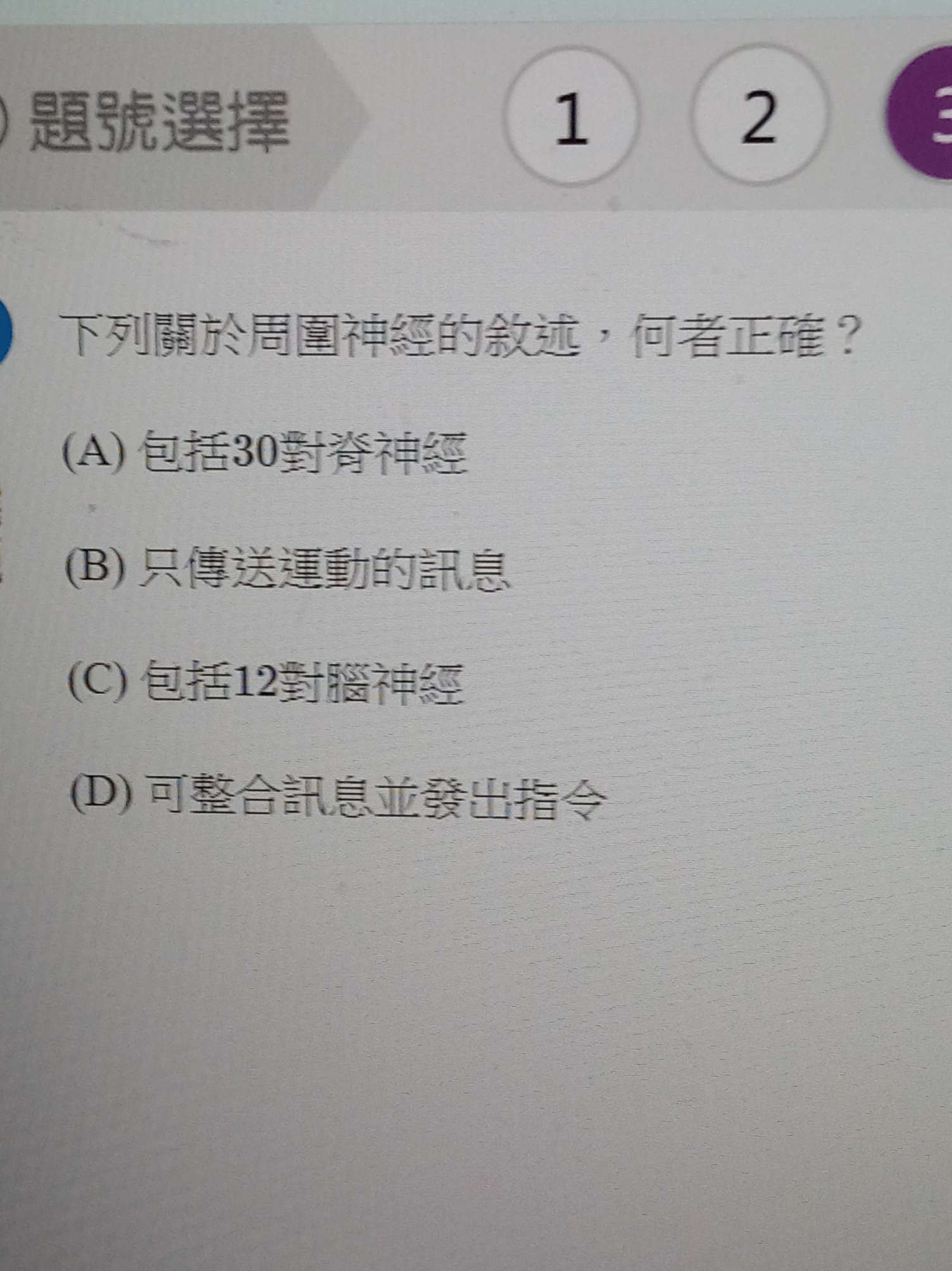This screenshot has width=952, height=1271.
Task: Jump to question number 1
Action: (571, 116)
